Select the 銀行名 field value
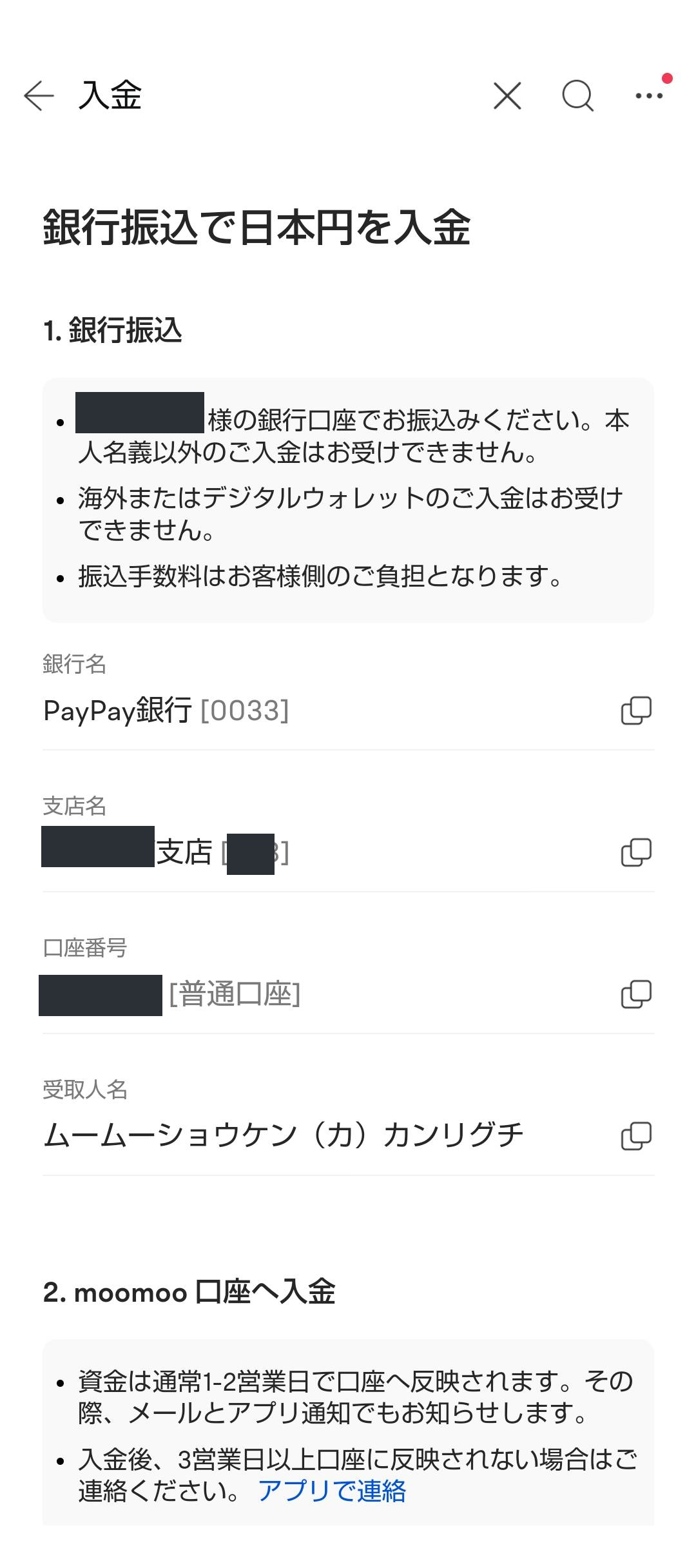 click(x=166, y=710)
